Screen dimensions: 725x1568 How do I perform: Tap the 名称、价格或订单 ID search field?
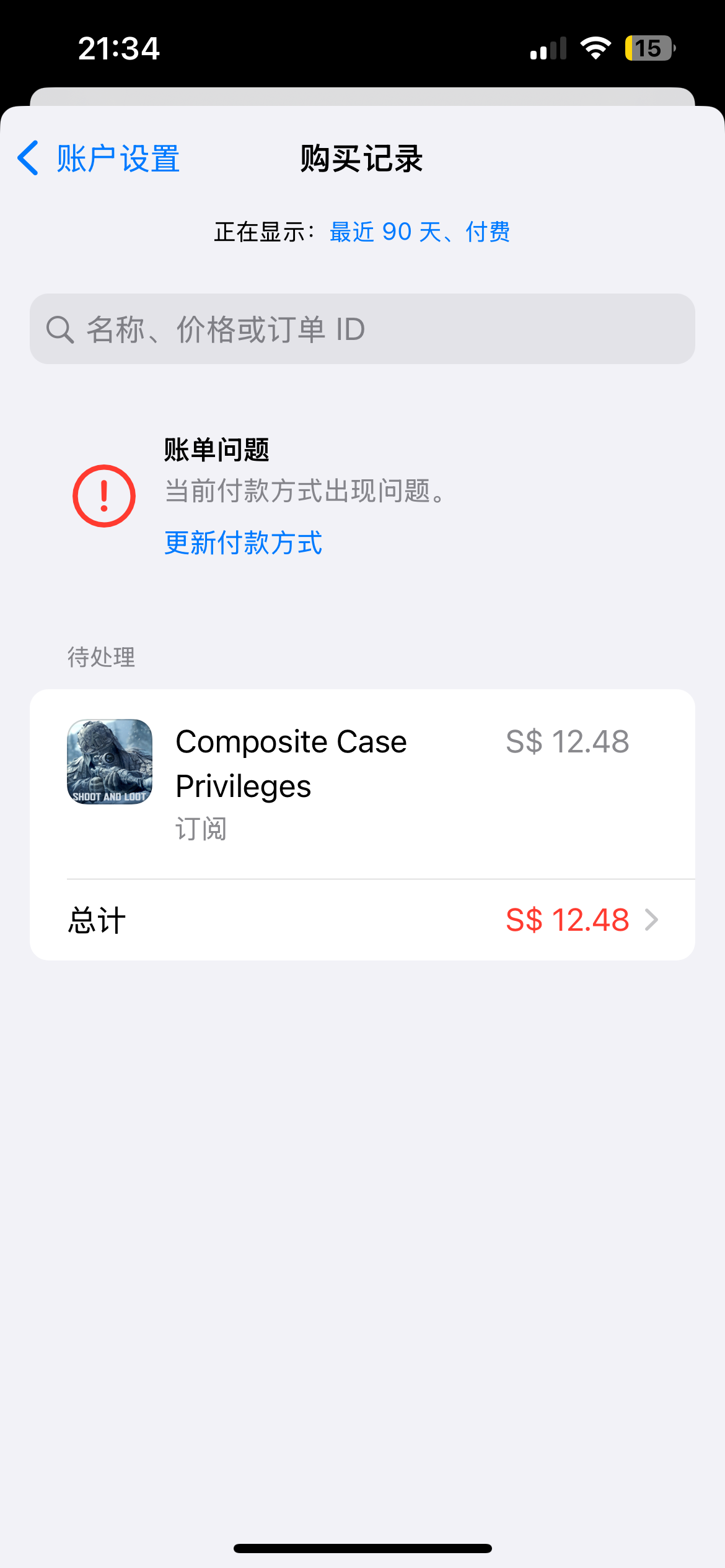click(362, 329)
